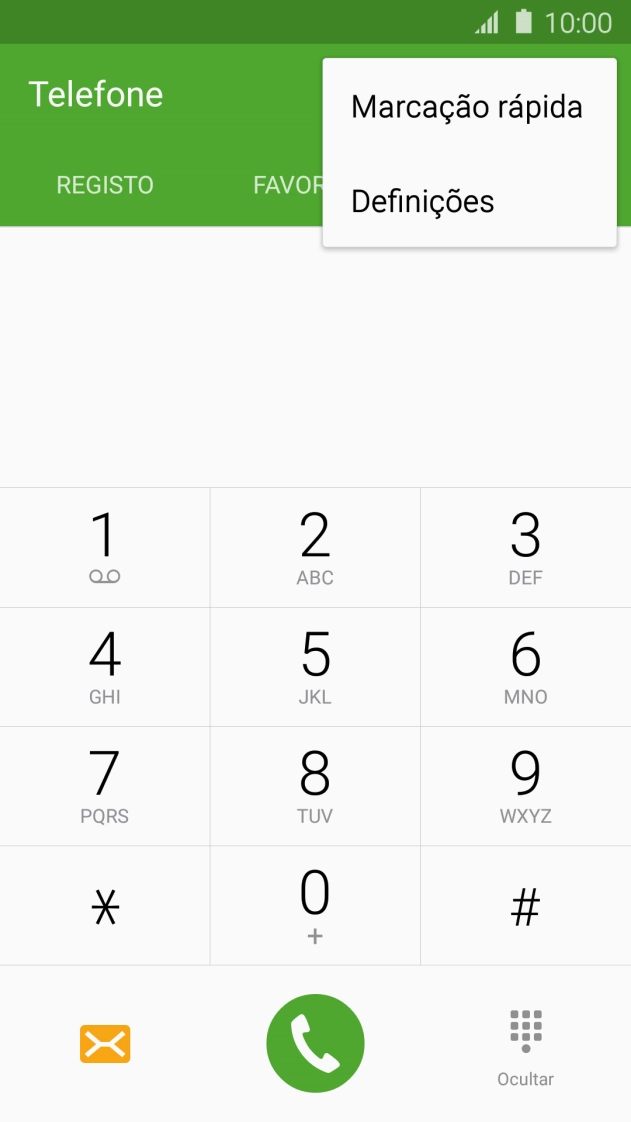Tap the 6 MNO key
The height and width of the screenshot is (1122, 631).
coord(526,667)
